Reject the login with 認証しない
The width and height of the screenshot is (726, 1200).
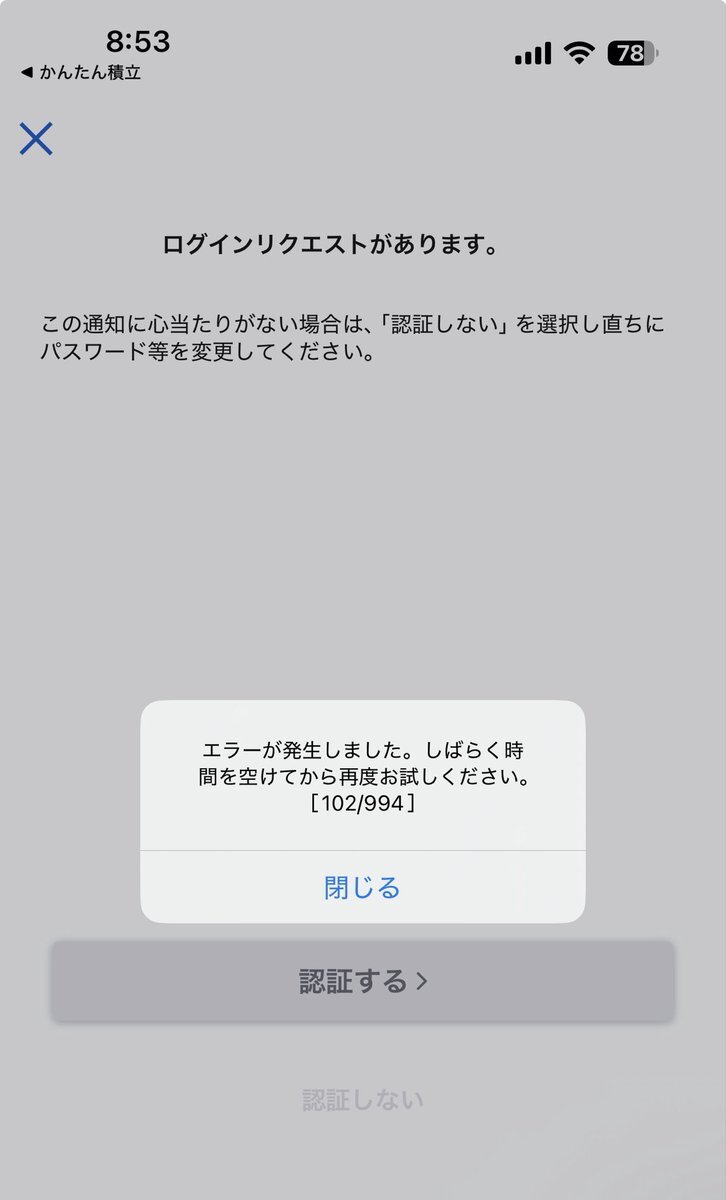(x=363, y=1100)
